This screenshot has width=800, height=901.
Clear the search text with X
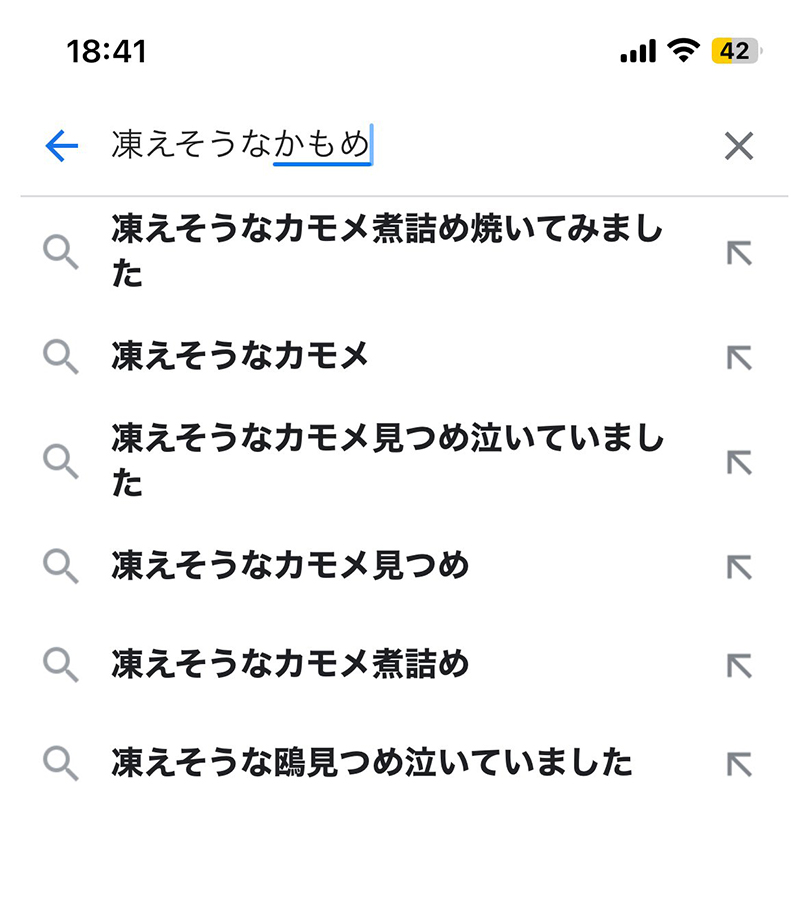click(x=738, y=147)
